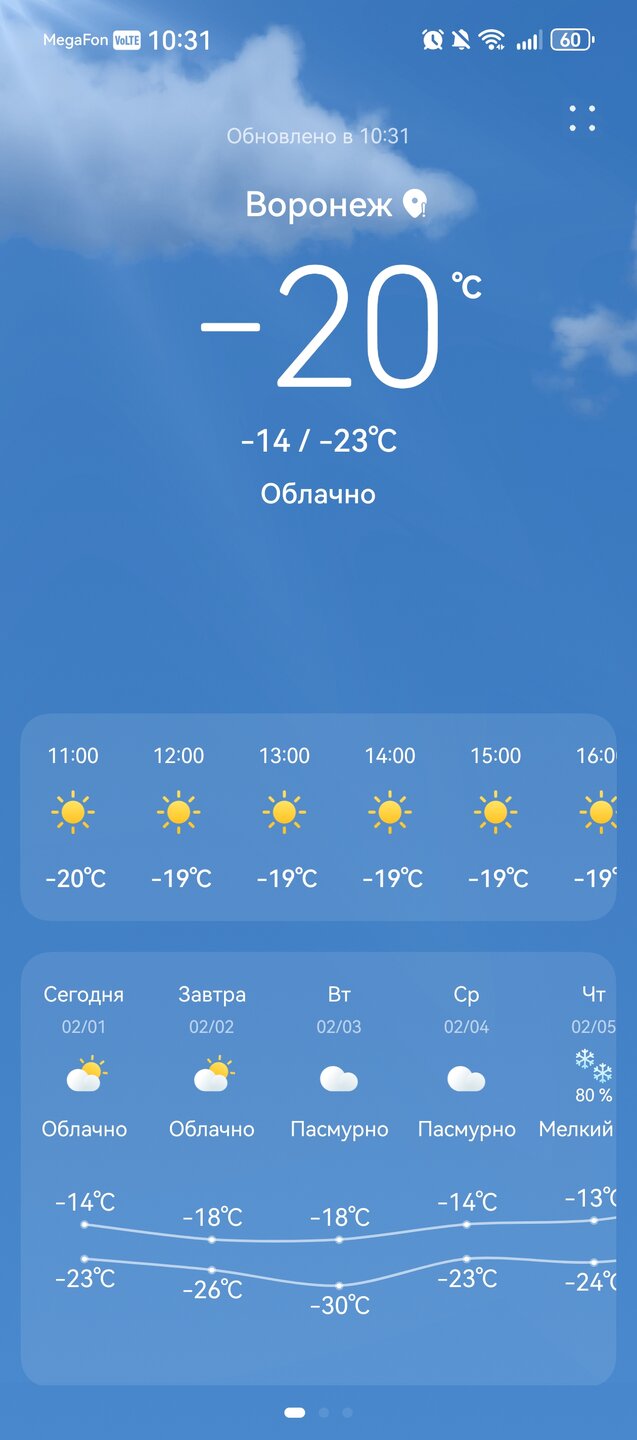The height and width of the screenshot is (1440, 637).
Task: Tap the city page indicator dots
Action: [x=320, y=1412]
